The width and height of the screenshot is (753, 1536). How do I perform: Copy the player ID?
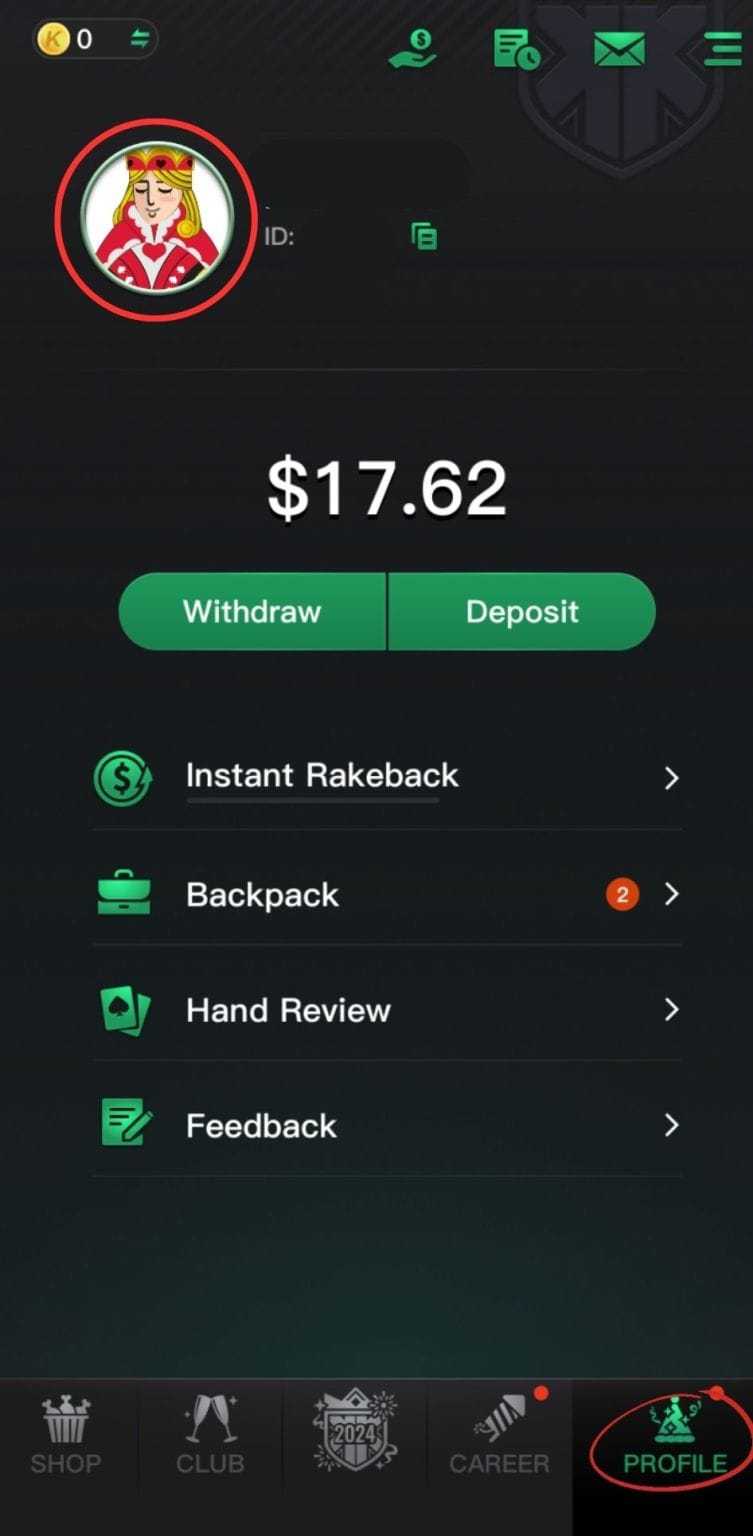point(424,236)
